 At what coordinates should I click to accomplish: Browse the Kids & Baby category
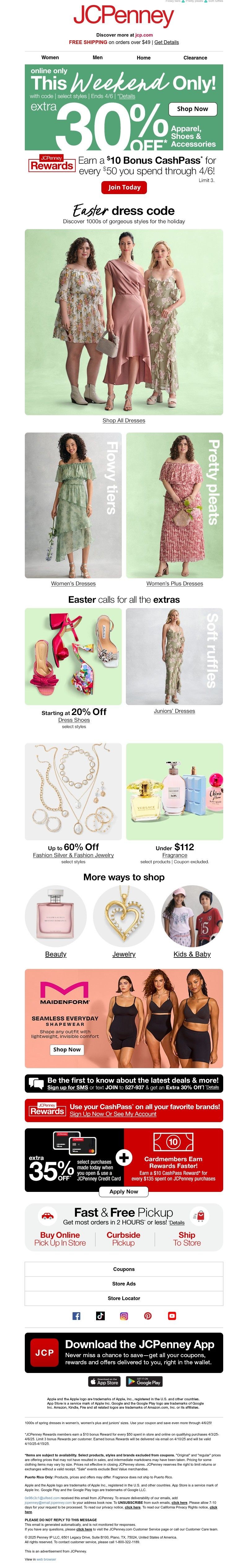click(x=192, y=954)
